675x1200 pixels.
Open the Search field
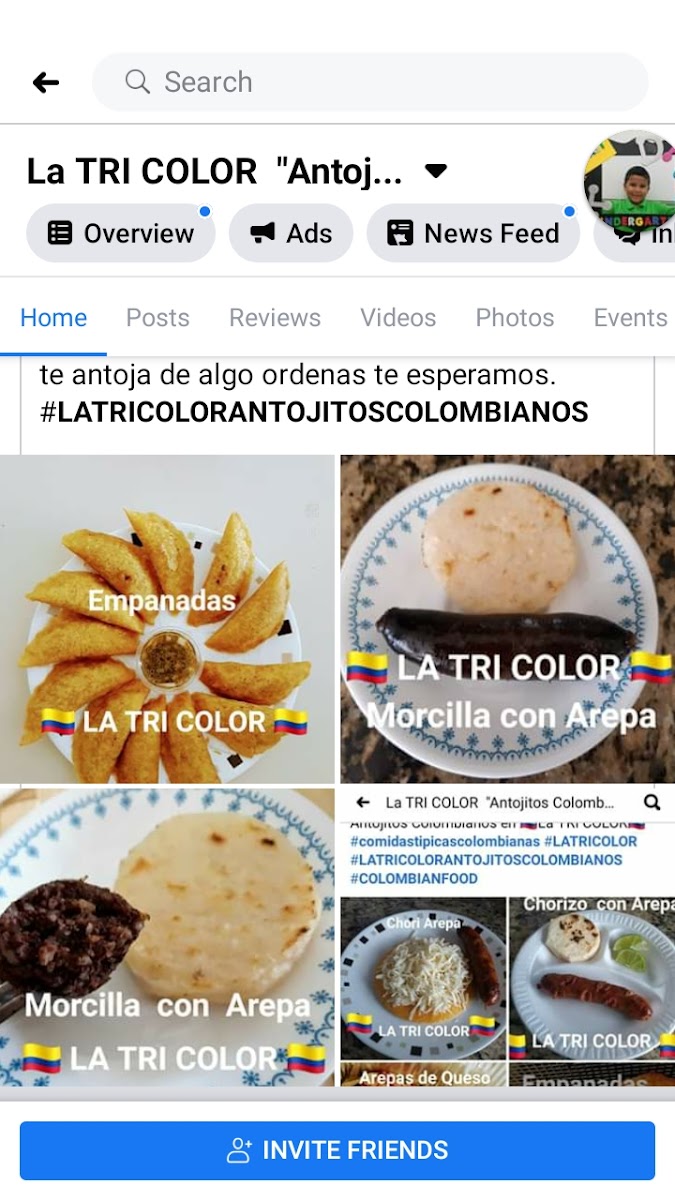pyautogui.click(x=370, y=82)
